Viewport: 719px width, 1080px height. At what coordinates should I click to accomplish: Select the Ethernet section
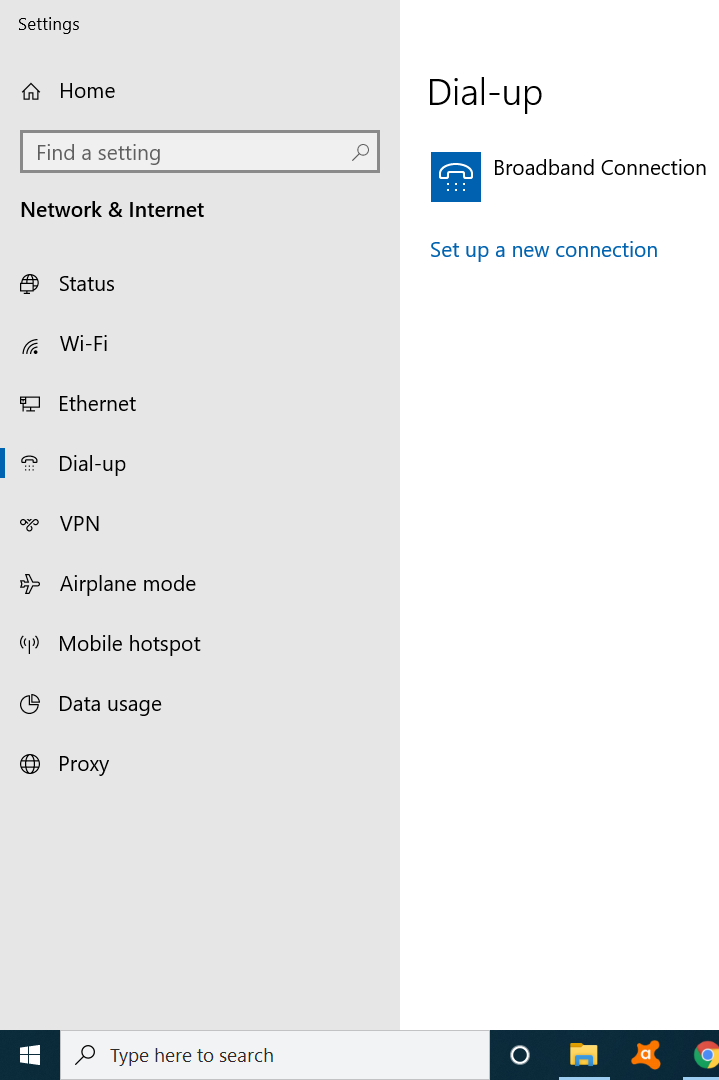[x=96, y=404]
